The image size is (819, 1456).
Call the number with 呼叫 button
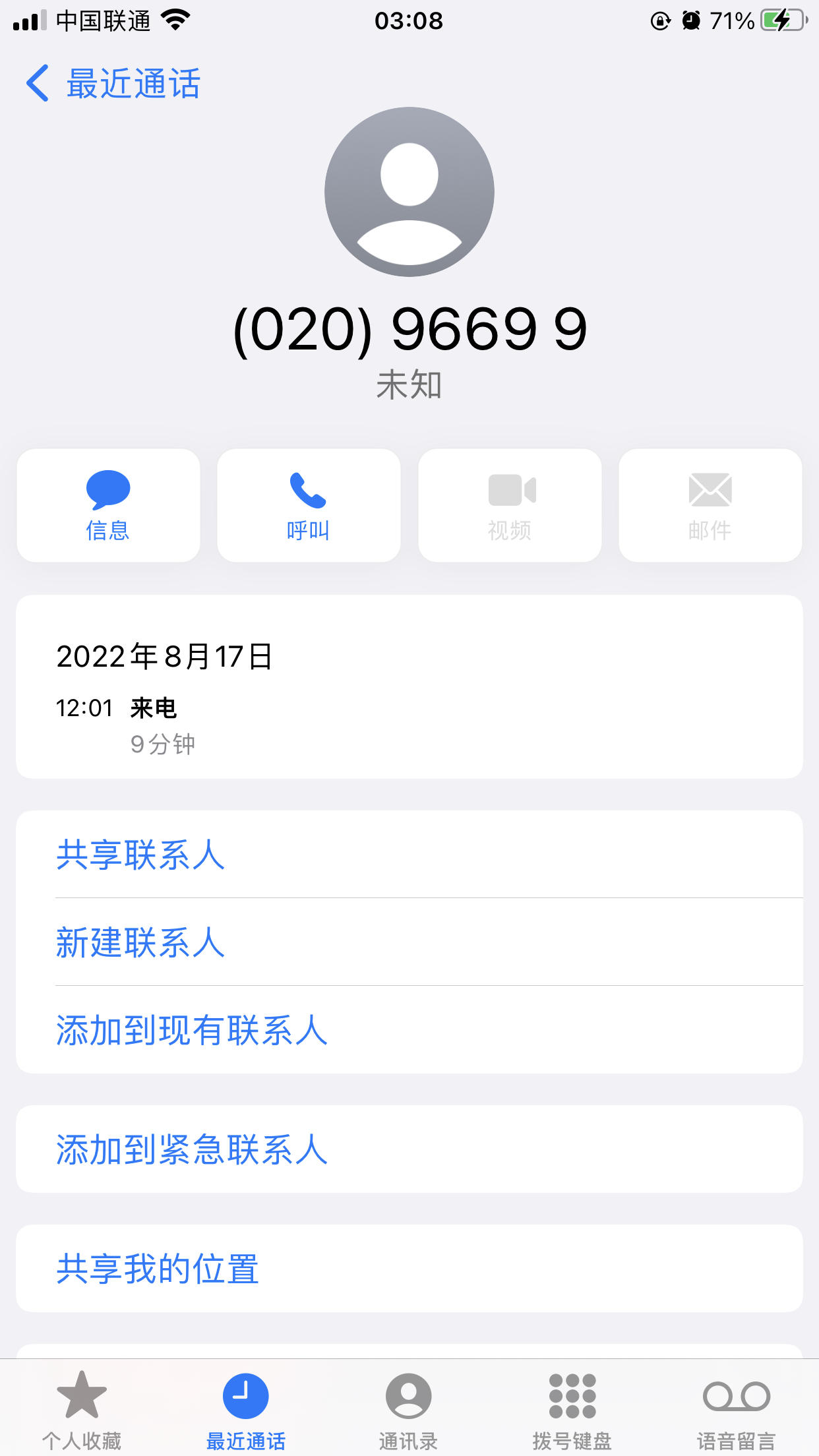309,506
